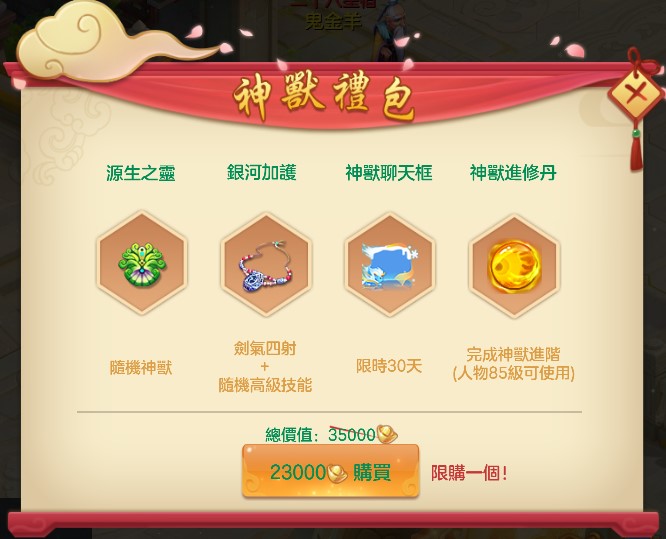Viewport: 666px width, 539px height.
Task: Close the 神獸禮包 dialog
Action: point(635,96)
